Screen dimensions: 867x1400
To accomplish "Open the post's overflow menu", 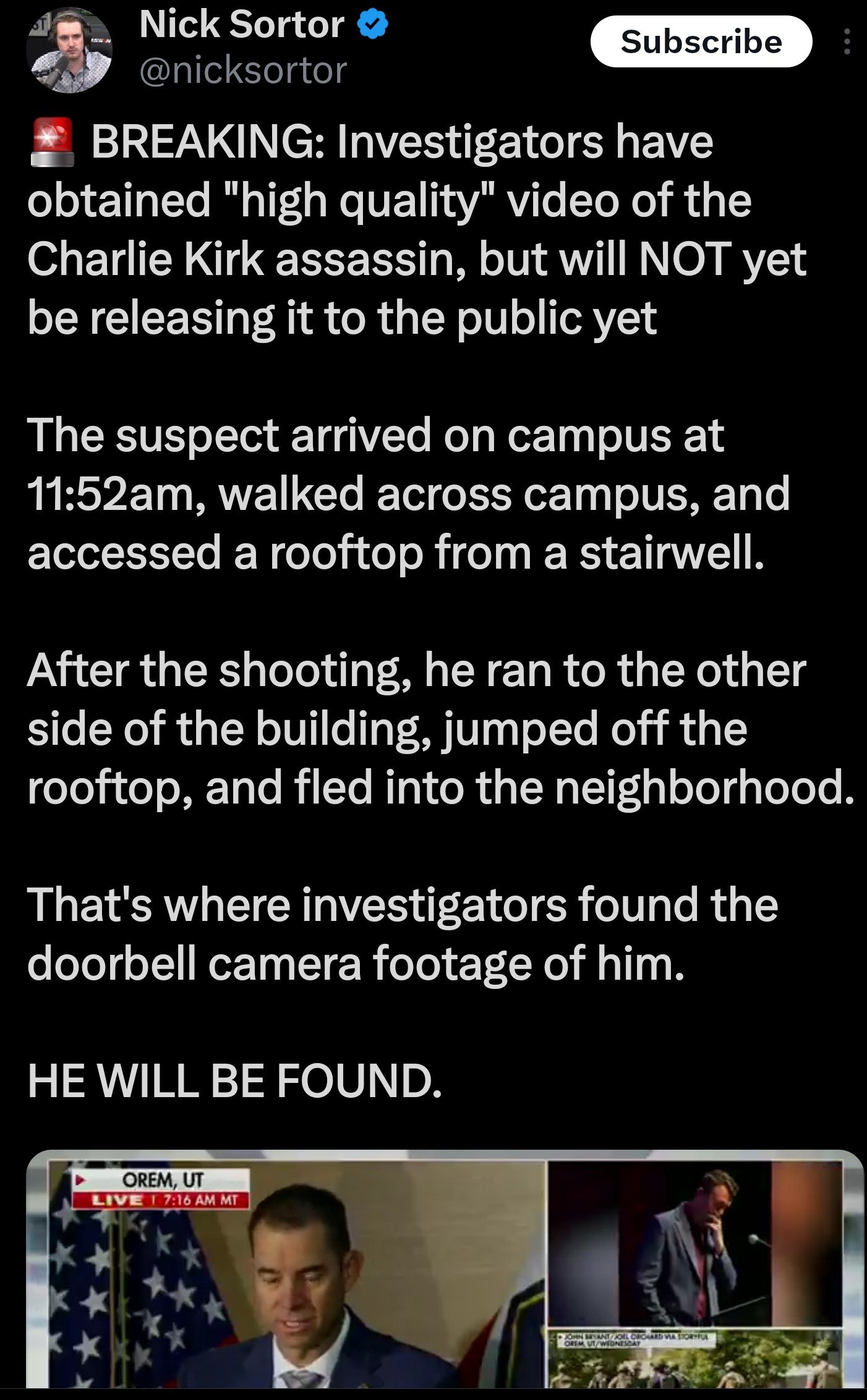I will (847, 41).
